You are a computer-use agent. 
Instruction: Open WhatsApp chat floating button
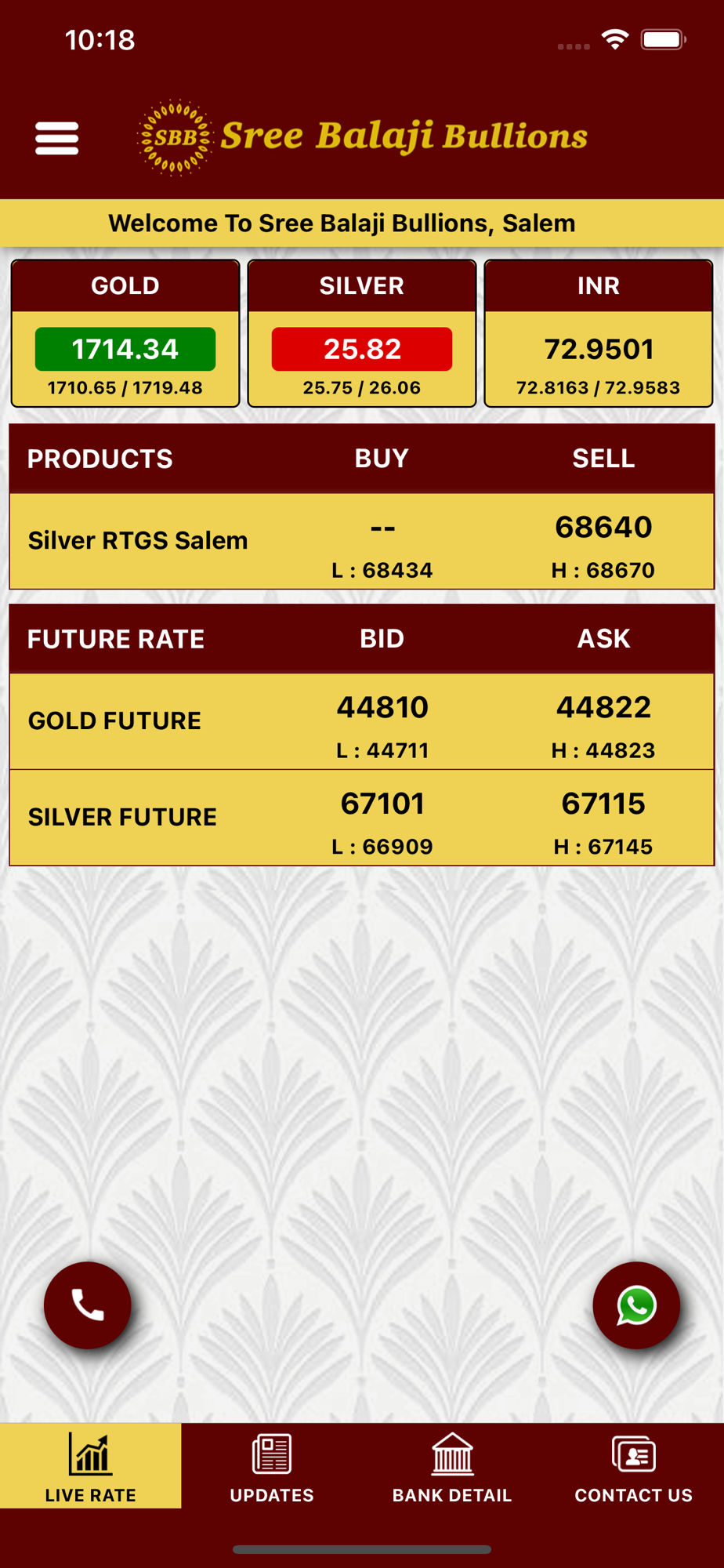pos(636,1305)
